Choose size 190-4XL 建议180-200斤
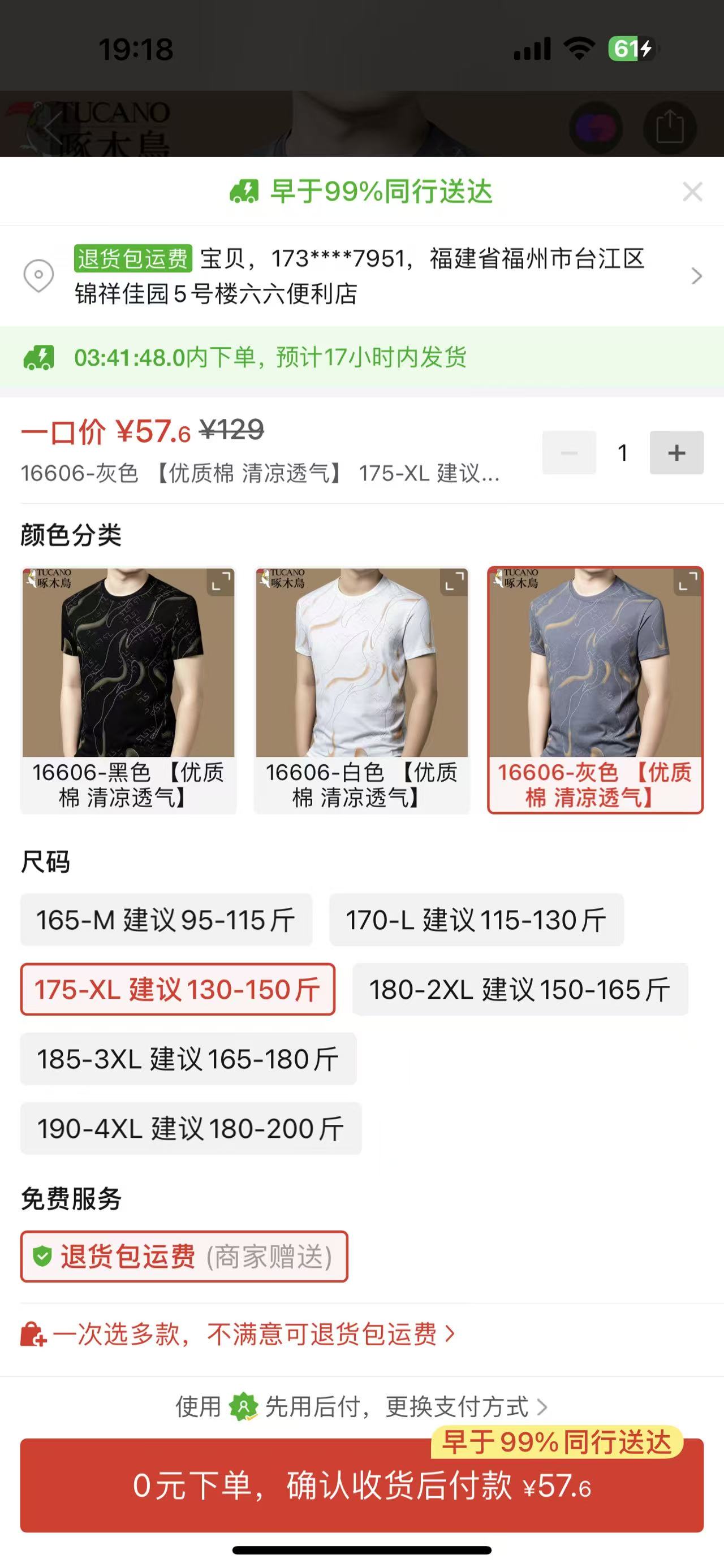This screenshot has width=724, height=1568. click(191, 1129)
